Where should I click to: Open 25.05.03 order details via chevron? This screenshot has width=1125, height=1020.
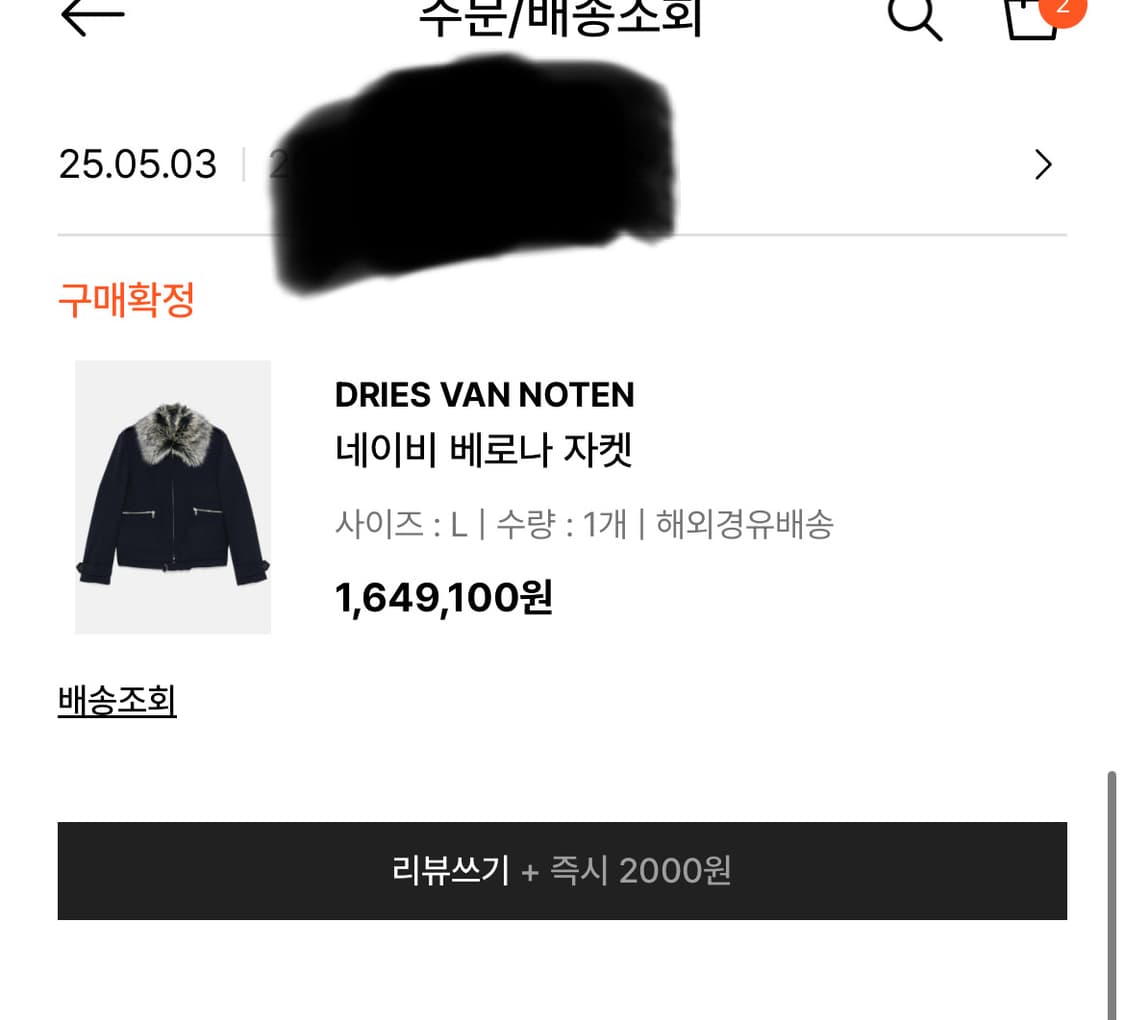(x=1043, y=165)
